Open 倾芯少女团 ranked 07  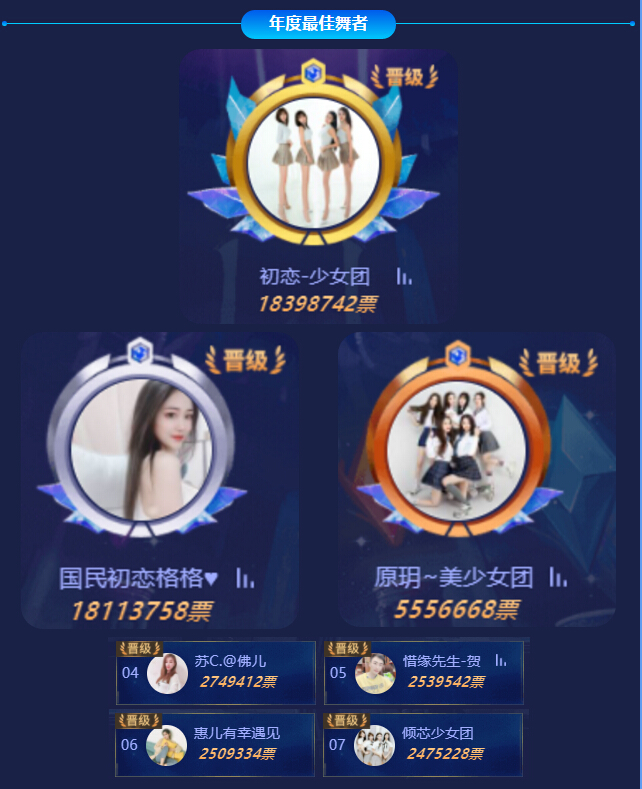coord(424,745)
